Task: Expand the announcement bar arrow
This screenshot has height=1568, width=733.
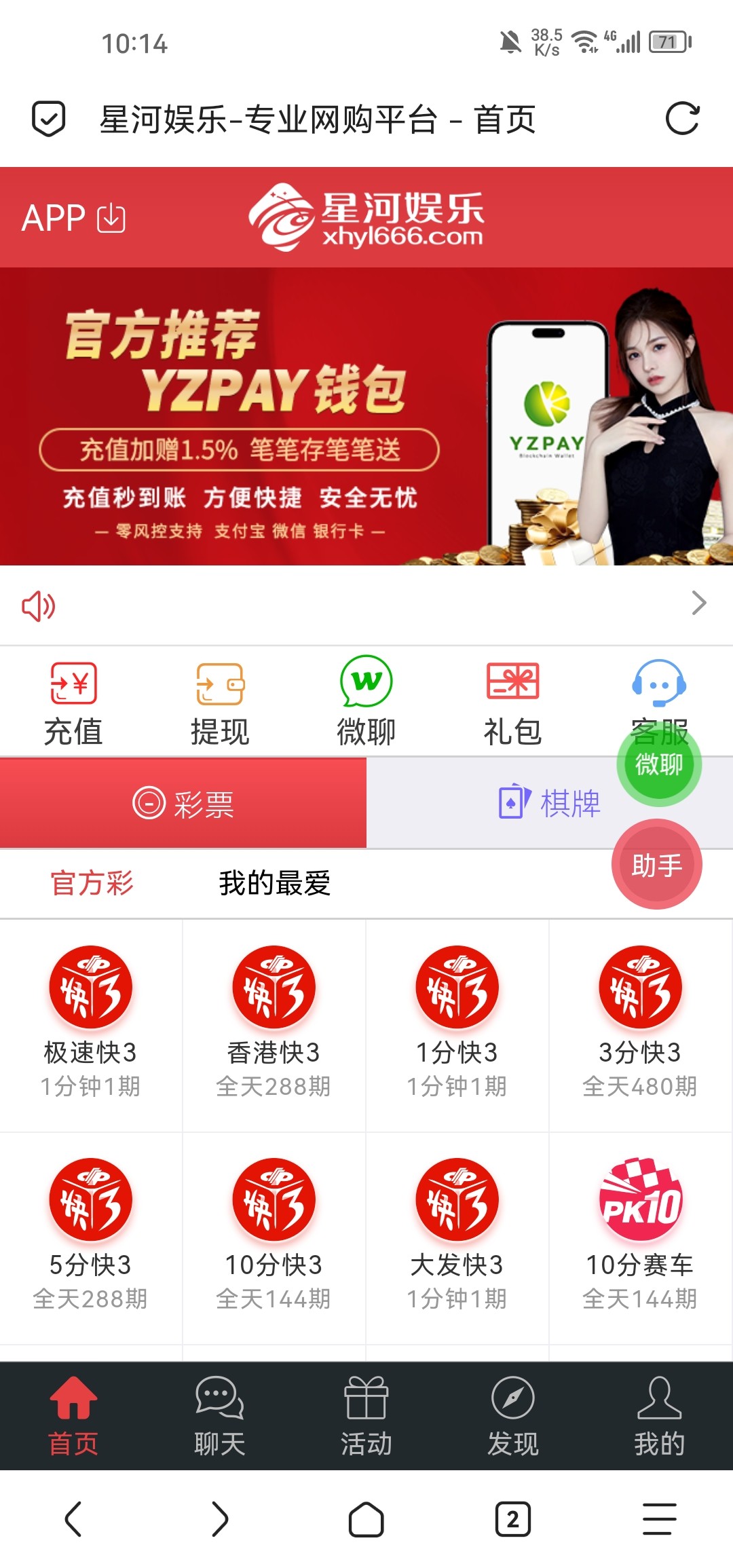Action: tap(699, 603)
